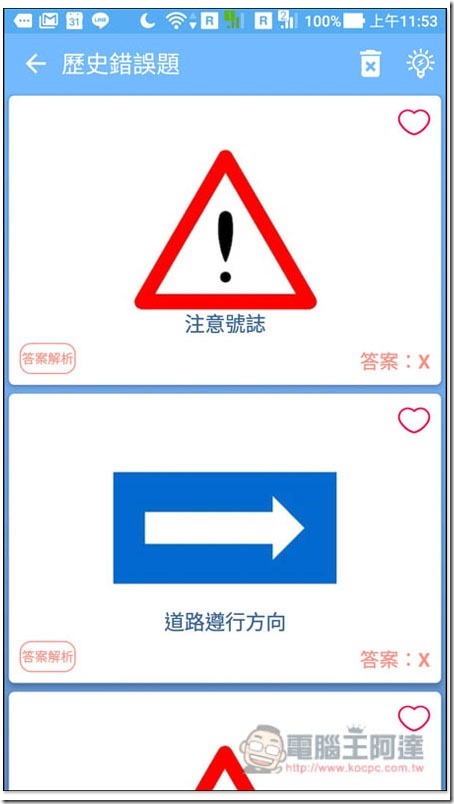The height and width of the screenshot is (804, 454).
Task: Open 答案解析 for 道路遵行方向
Action: [48, 656]
